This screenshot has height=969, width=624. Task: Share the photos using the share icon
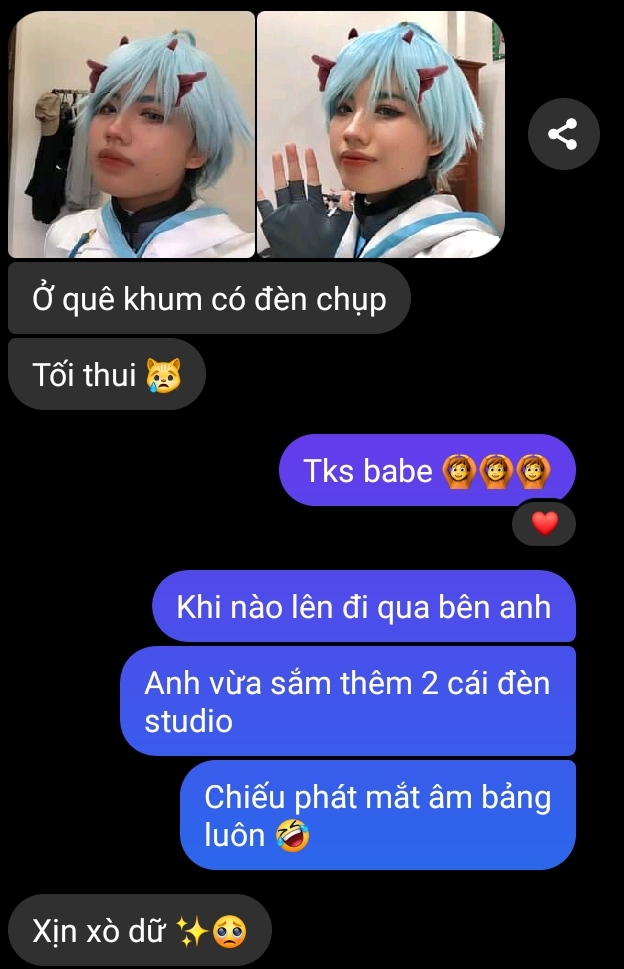(x=563, y=134)
